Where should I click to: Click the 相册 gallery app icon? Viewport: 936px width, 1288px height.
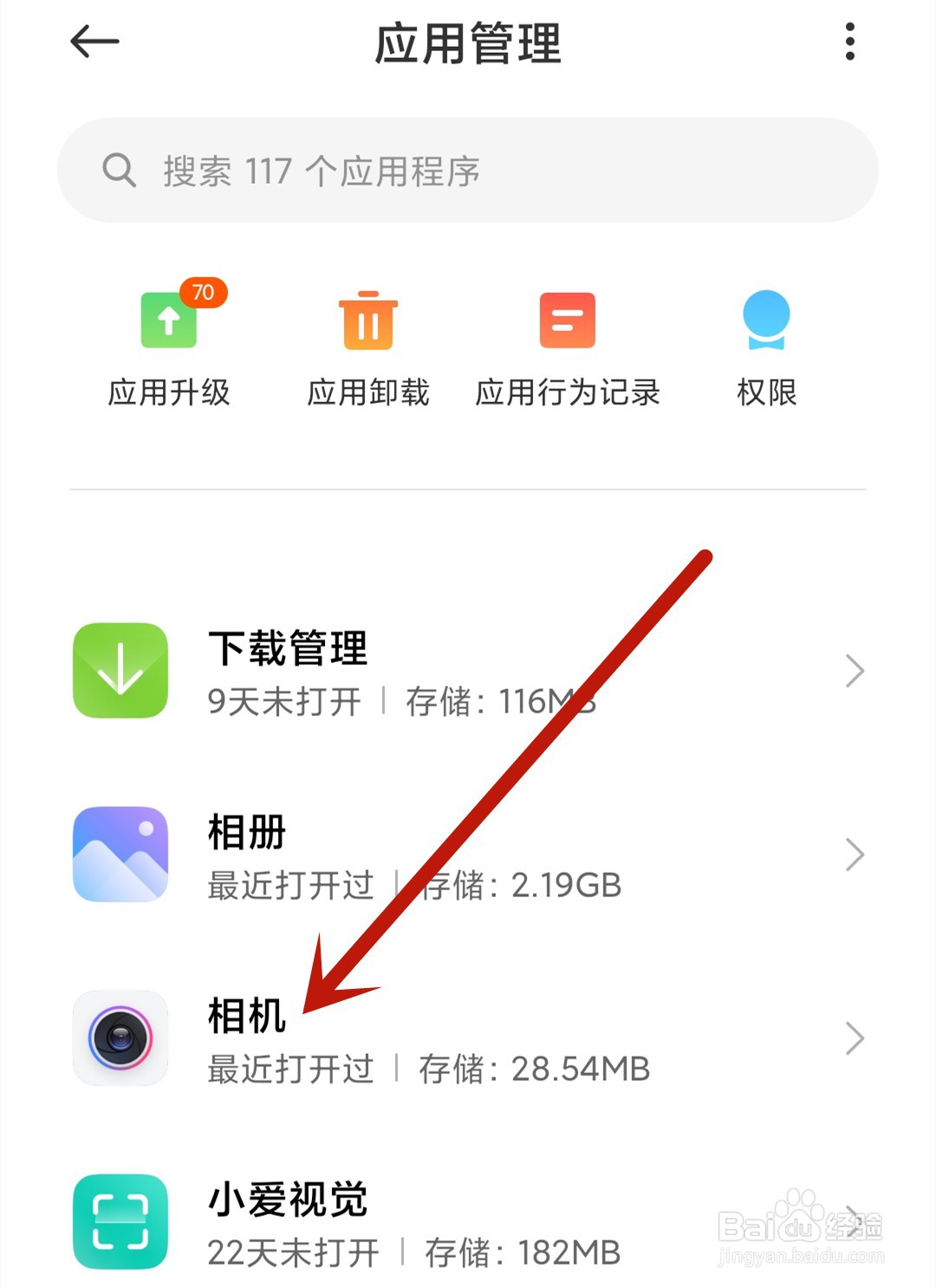120,854
